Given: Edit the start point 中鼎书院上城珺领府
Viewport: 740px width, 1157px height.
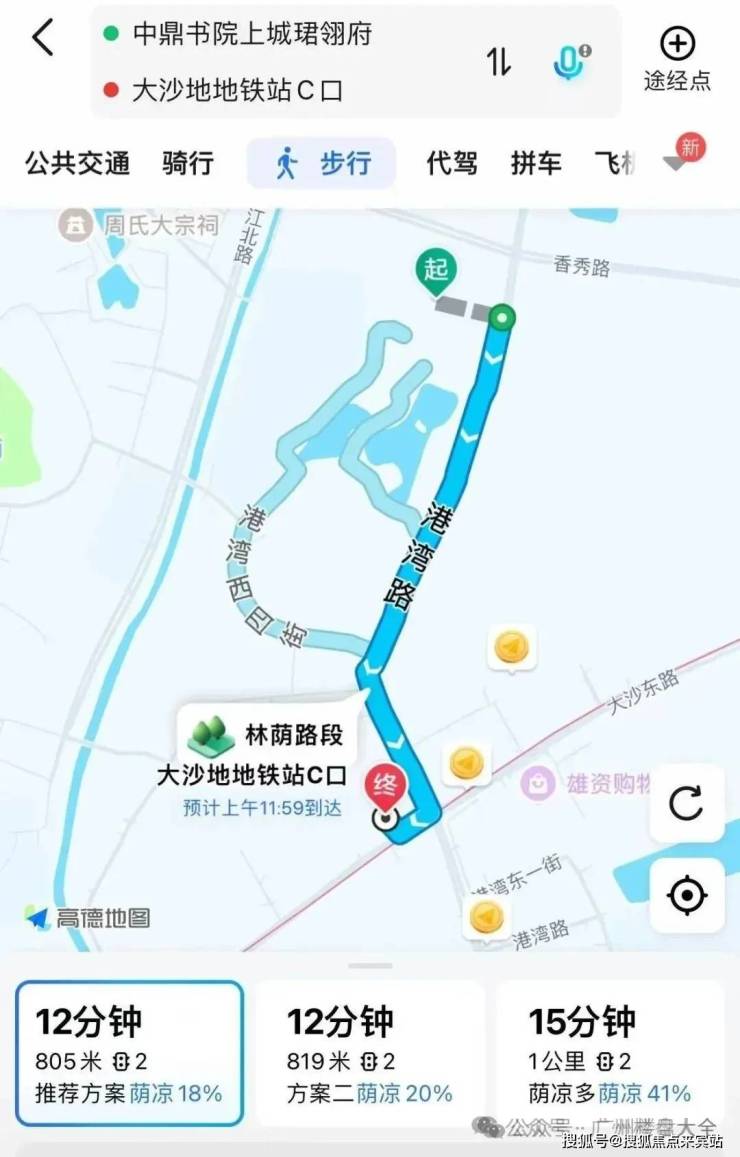Looking at the screenshot, I should (x=252, y=33).
